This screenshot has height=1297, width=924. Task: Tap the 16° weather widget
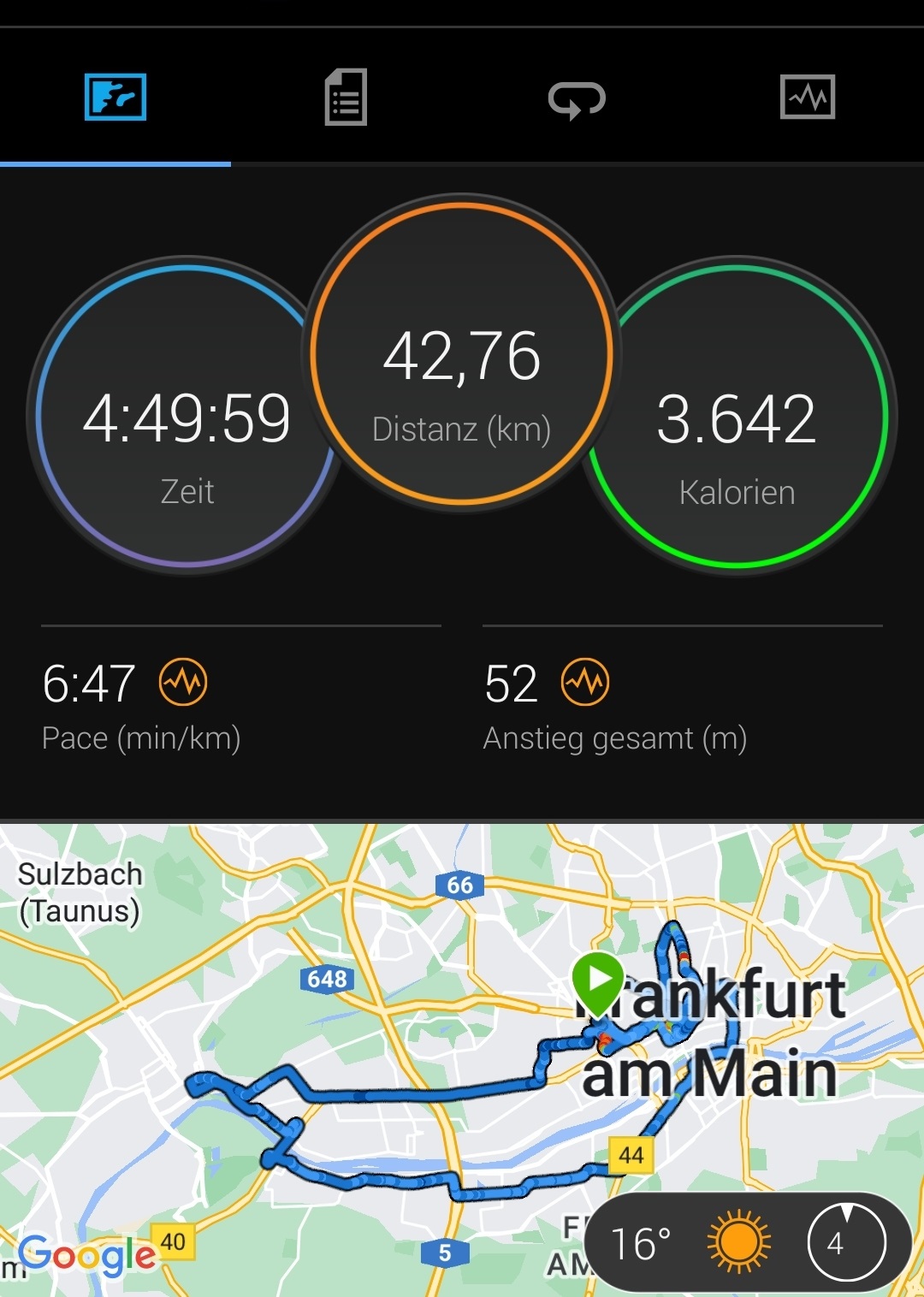coord(684,1242)
